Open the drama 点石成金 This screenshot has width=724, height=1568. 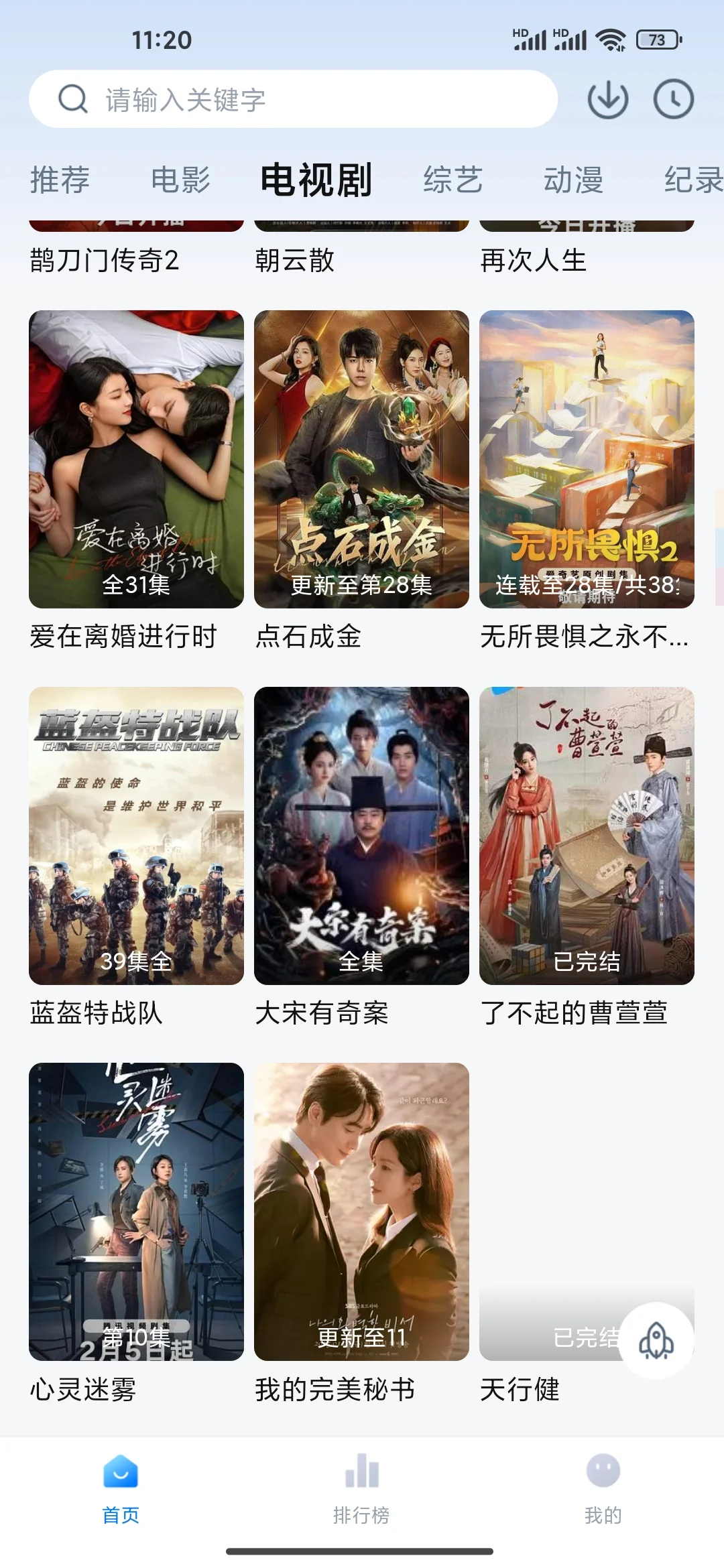click(x=361, y=460)
